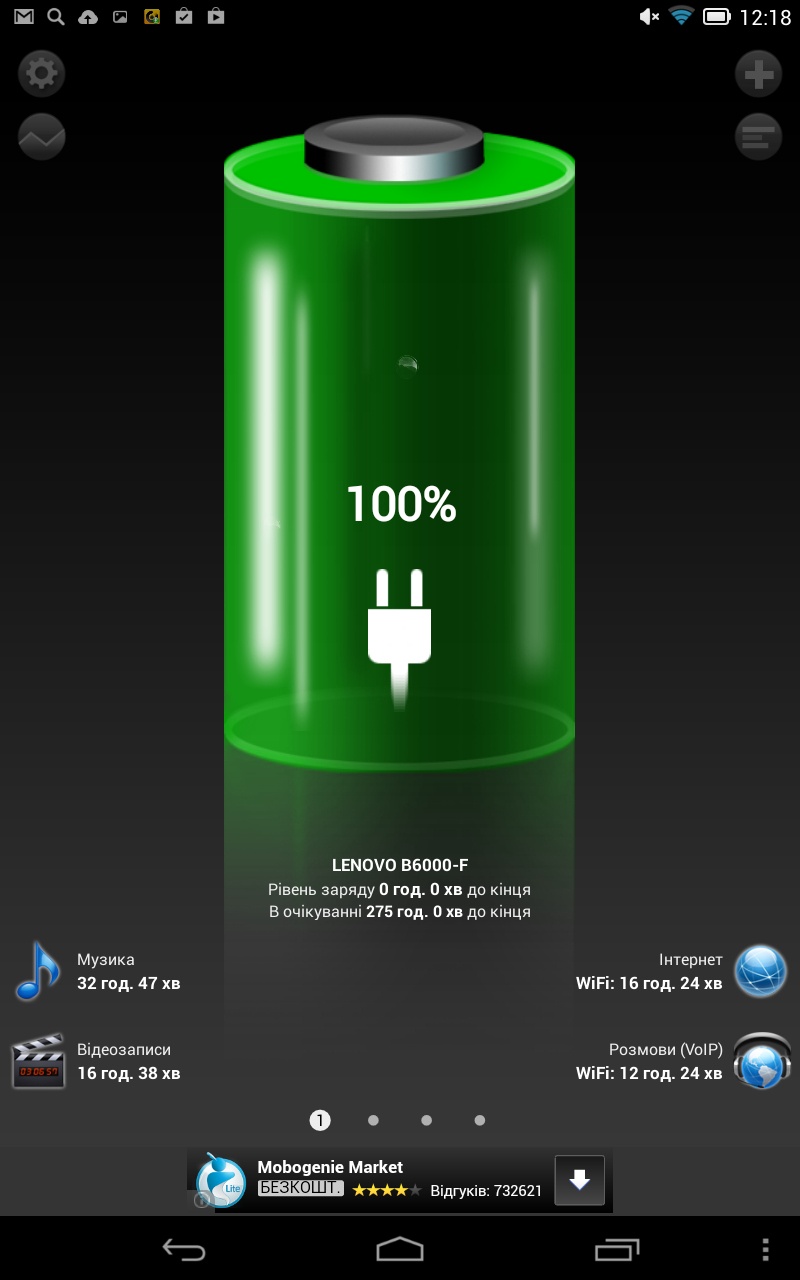Tap the plus icon at top right
Screen dimensions: 800x1280
point(758,74)
